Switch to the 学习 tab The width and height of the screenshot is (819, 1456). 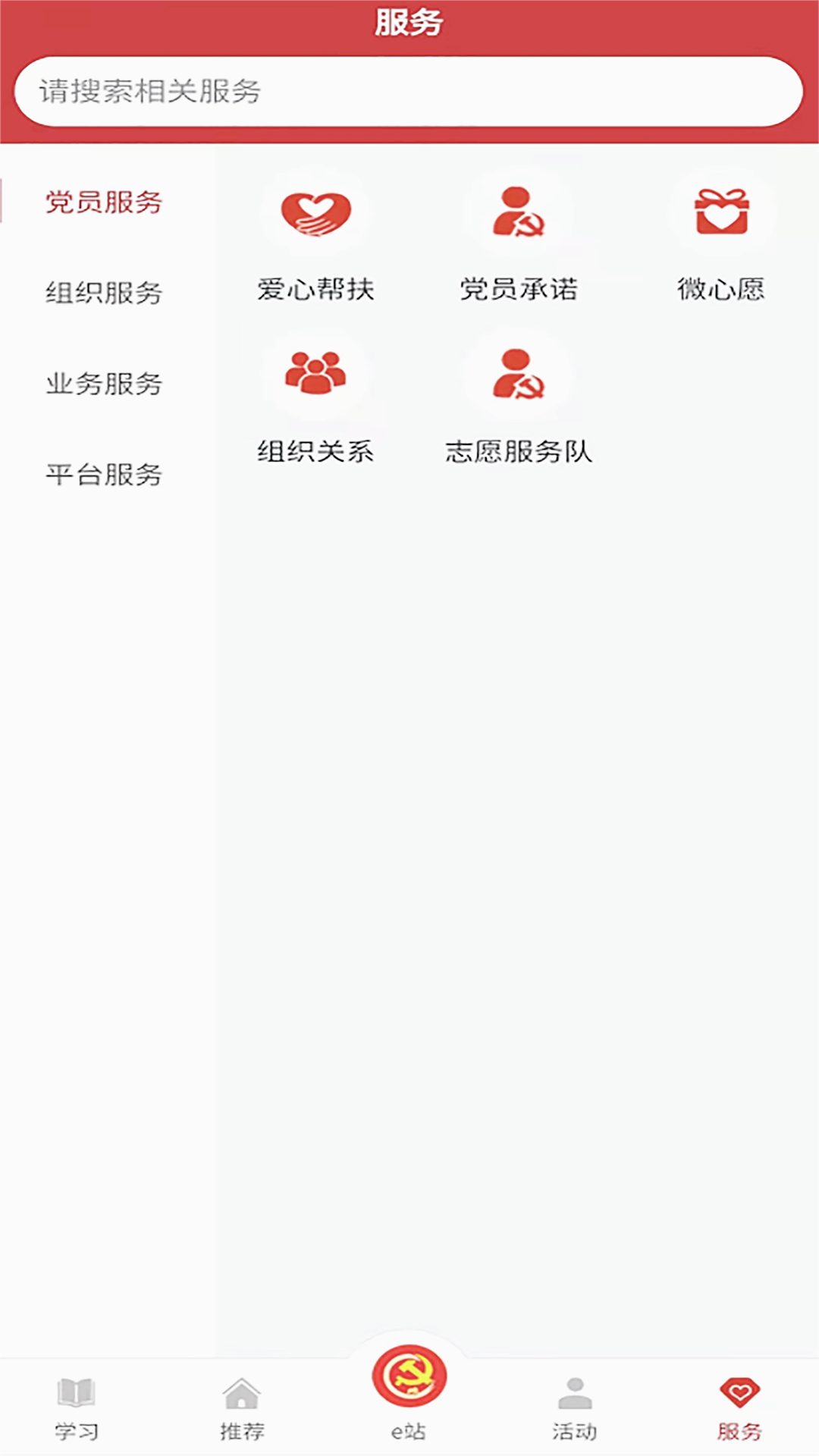77,1408
